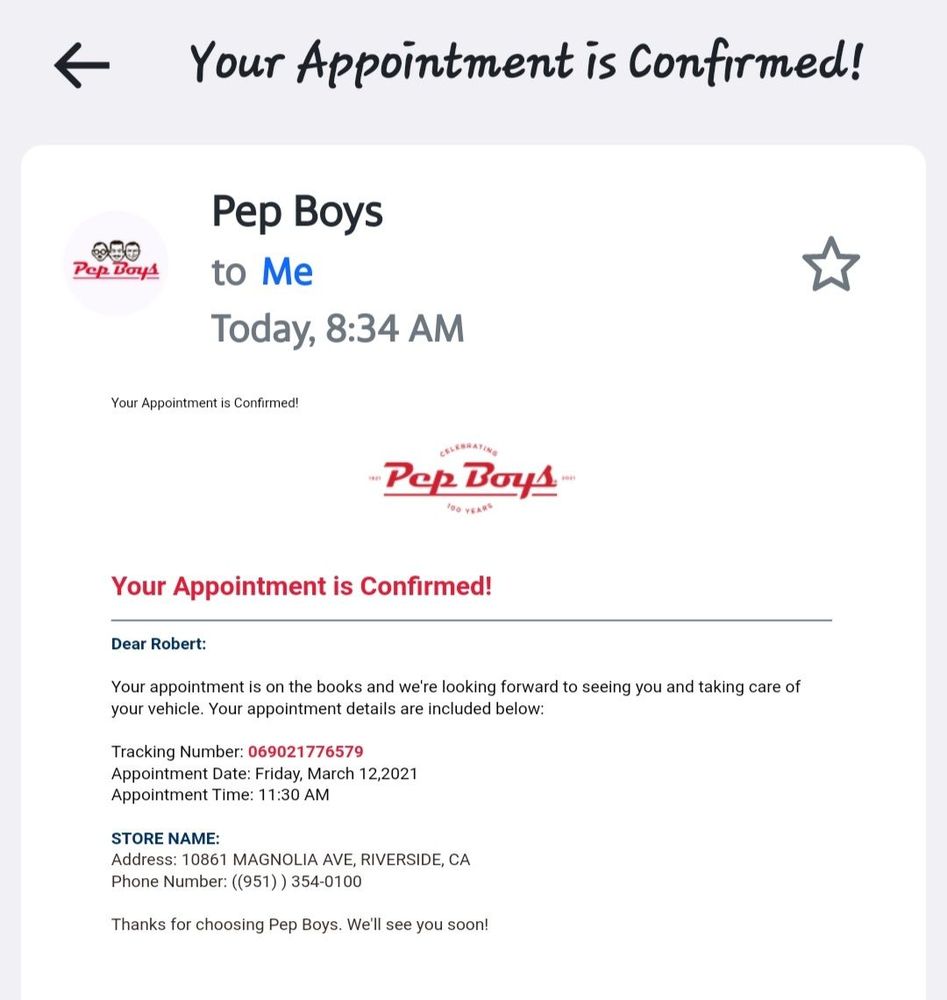
Task: Open the Pep Boys sender avatar
Action: [x=116, y=264]
